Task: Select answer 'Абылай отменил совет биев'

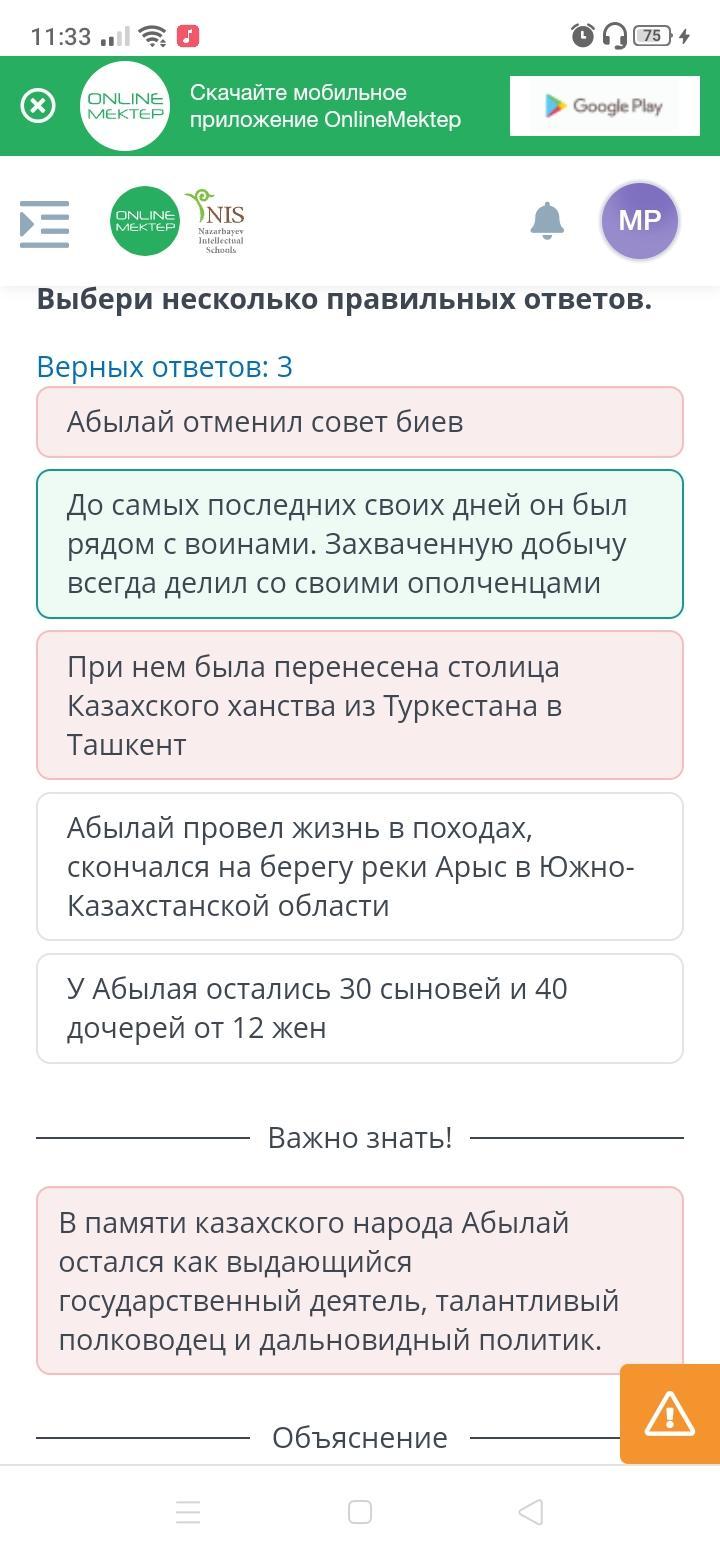Action: (360, 422)
